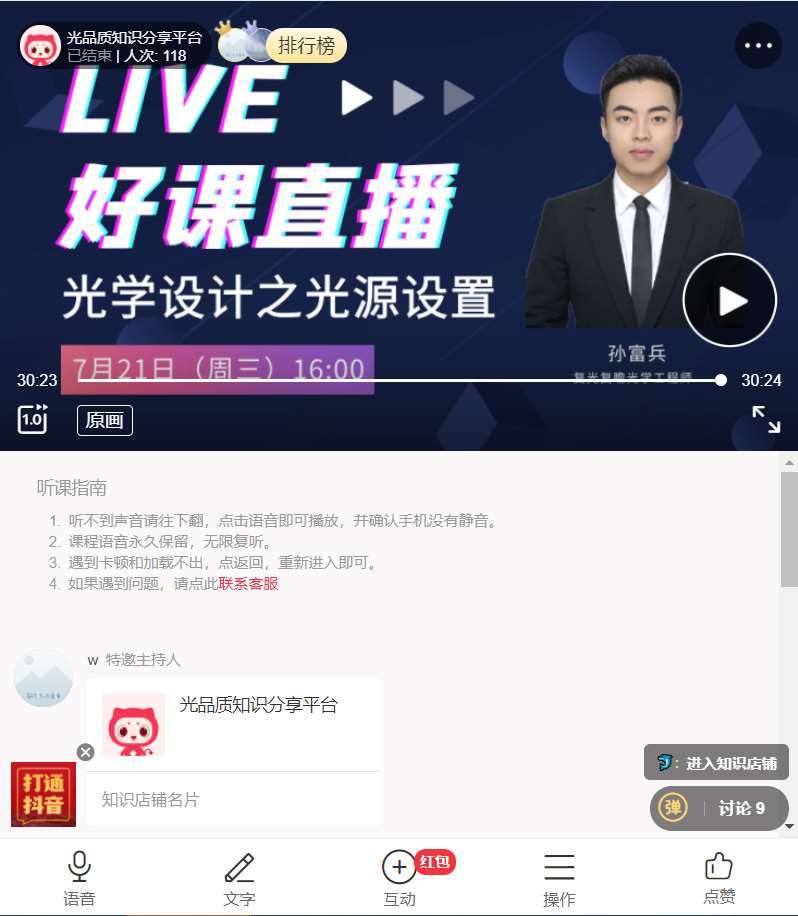Change the 1.0 playback speed
Image resolution: width=798 pixels, height=916 pixels.
point(33,419)
